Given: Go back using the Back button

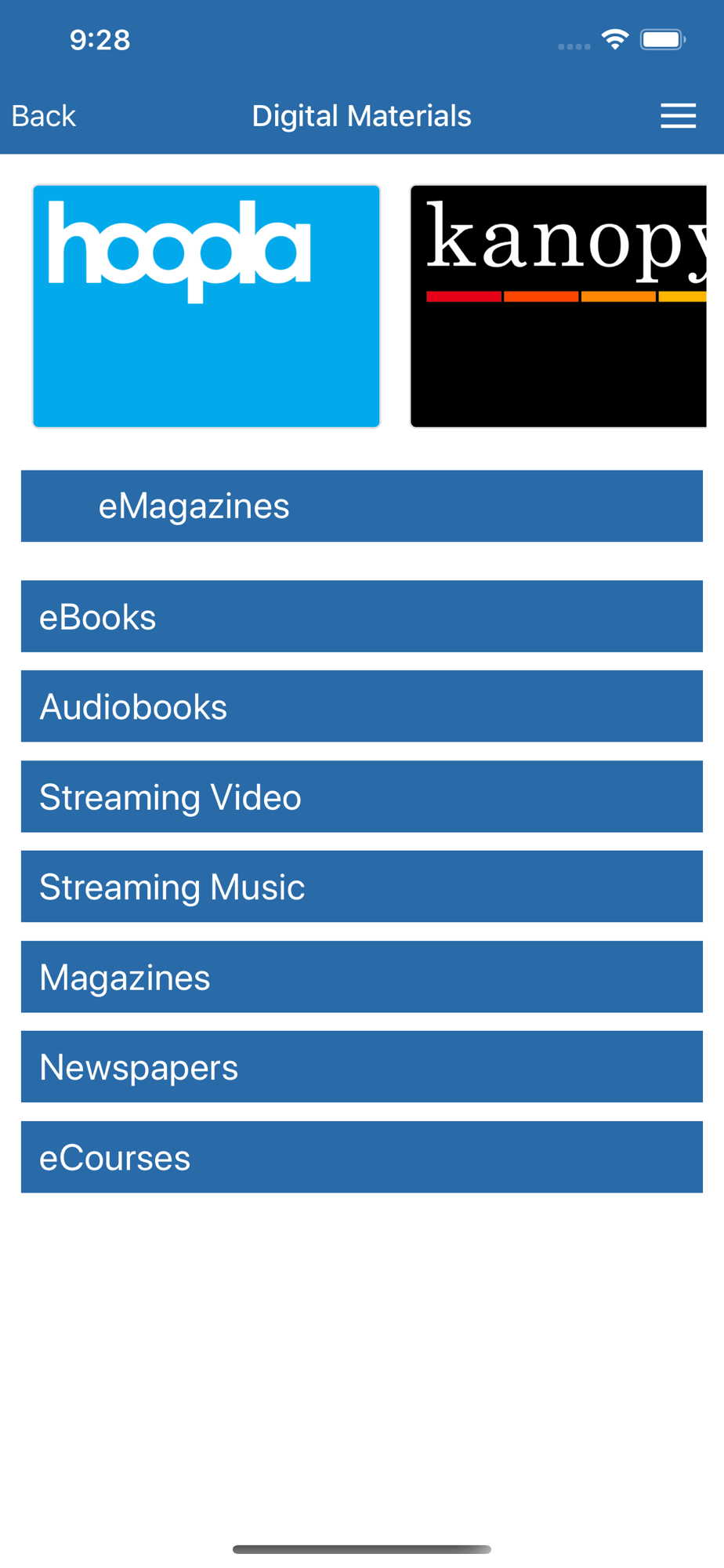Looking at the screenshot, I should (x=44, y=116).
